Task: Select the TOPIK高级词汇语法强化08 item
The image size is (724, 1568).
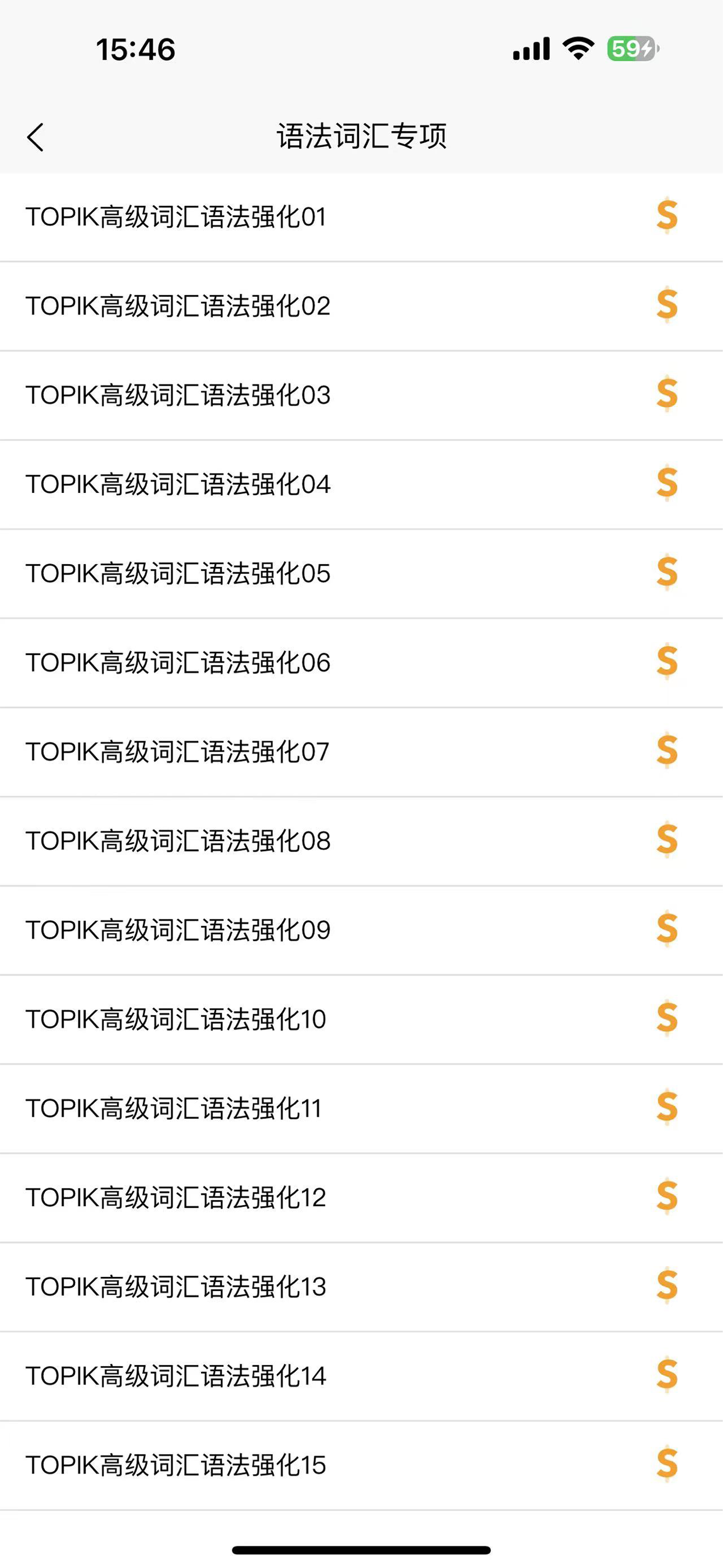Action: pos(362,841)
